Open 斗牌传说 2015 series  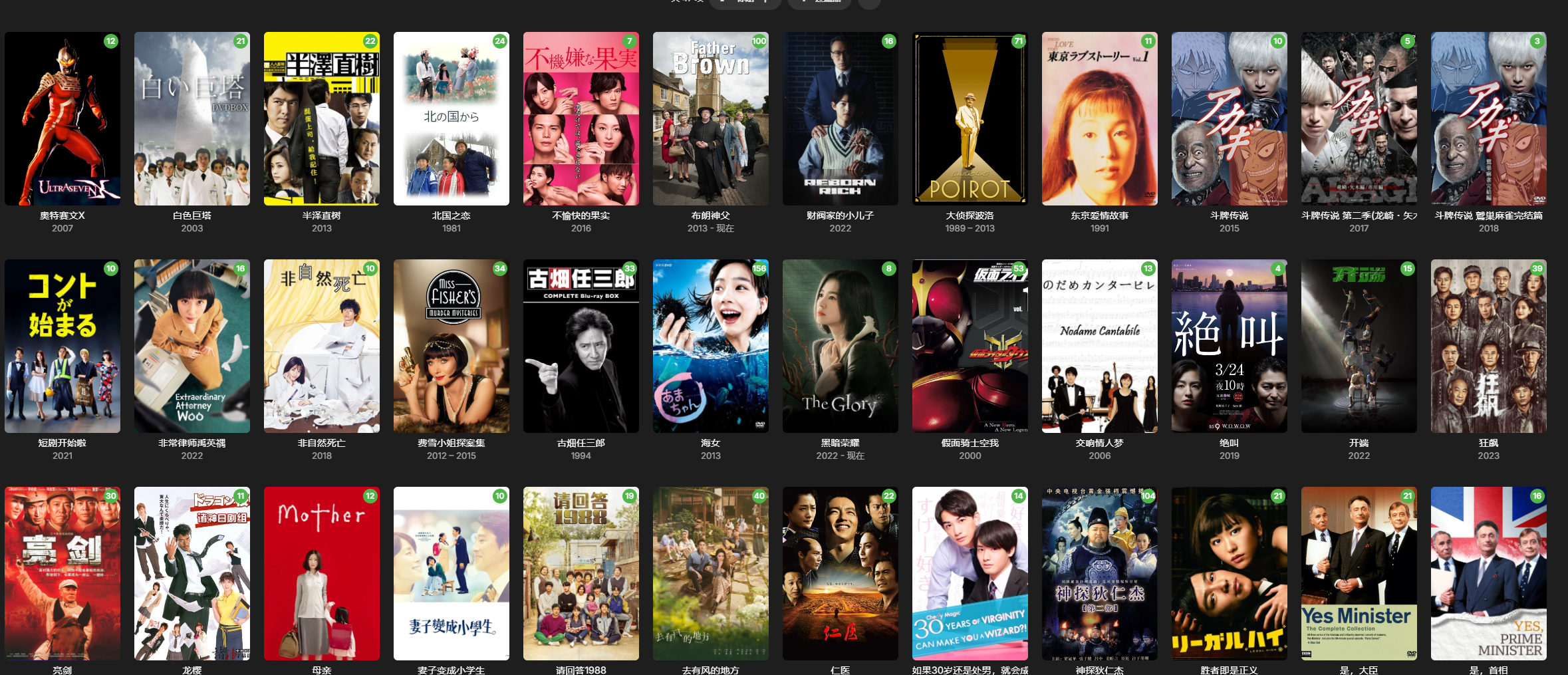coord(1229,119)
